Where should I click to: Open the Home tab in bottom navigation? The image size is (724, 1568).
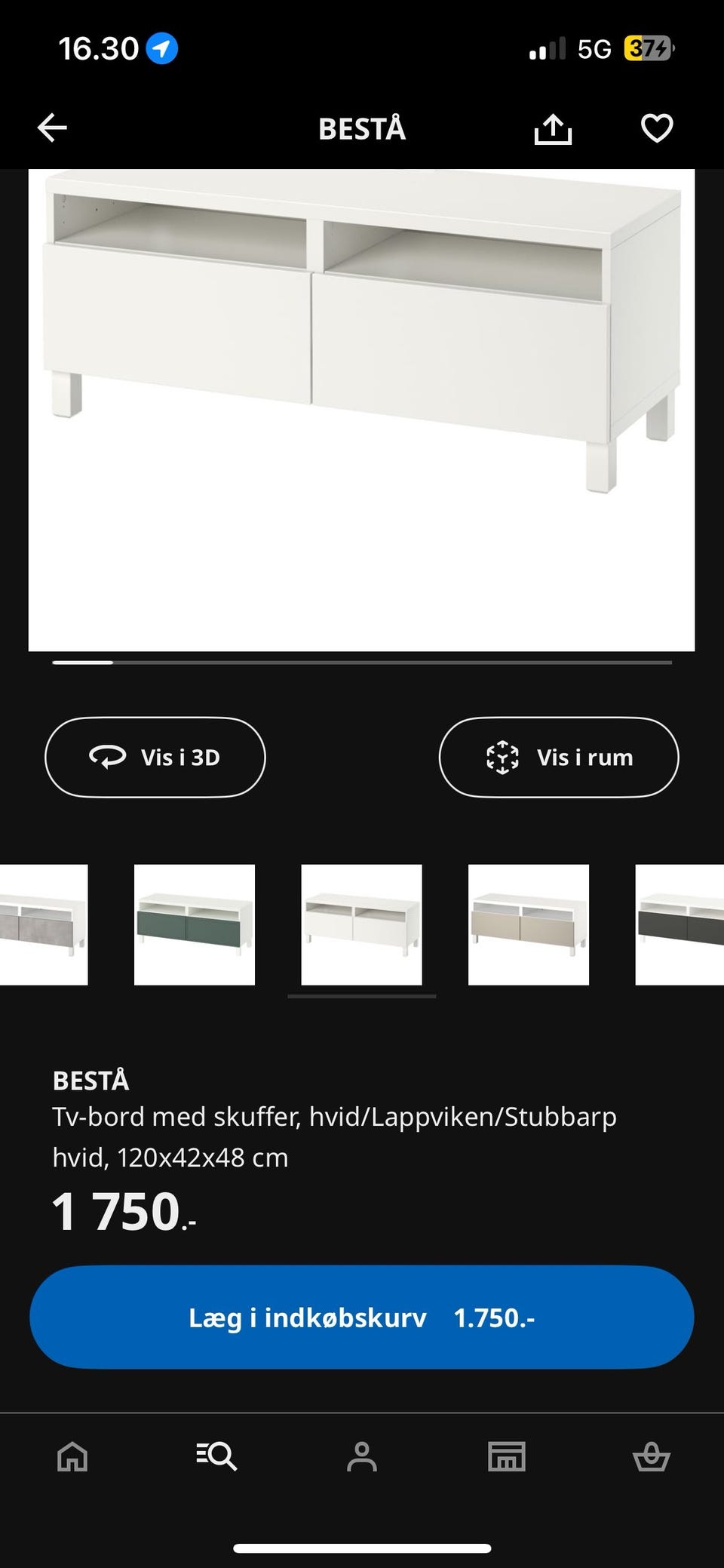[72, 1456]
